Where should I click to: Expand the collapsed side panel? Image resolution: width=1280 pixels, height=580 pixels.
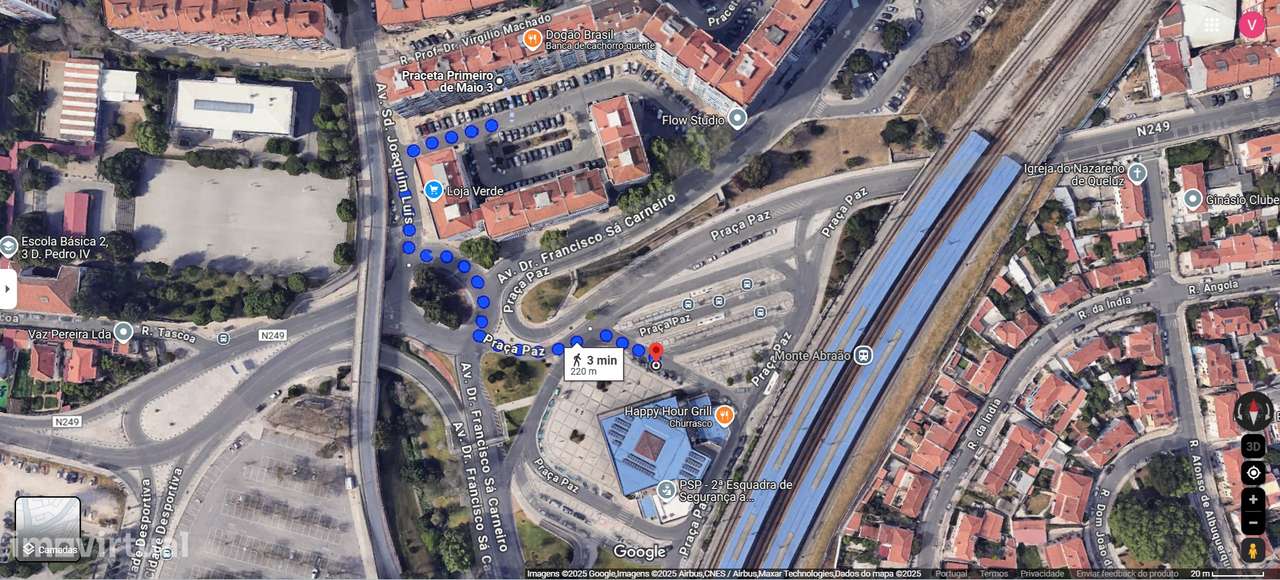pos(8,289)
